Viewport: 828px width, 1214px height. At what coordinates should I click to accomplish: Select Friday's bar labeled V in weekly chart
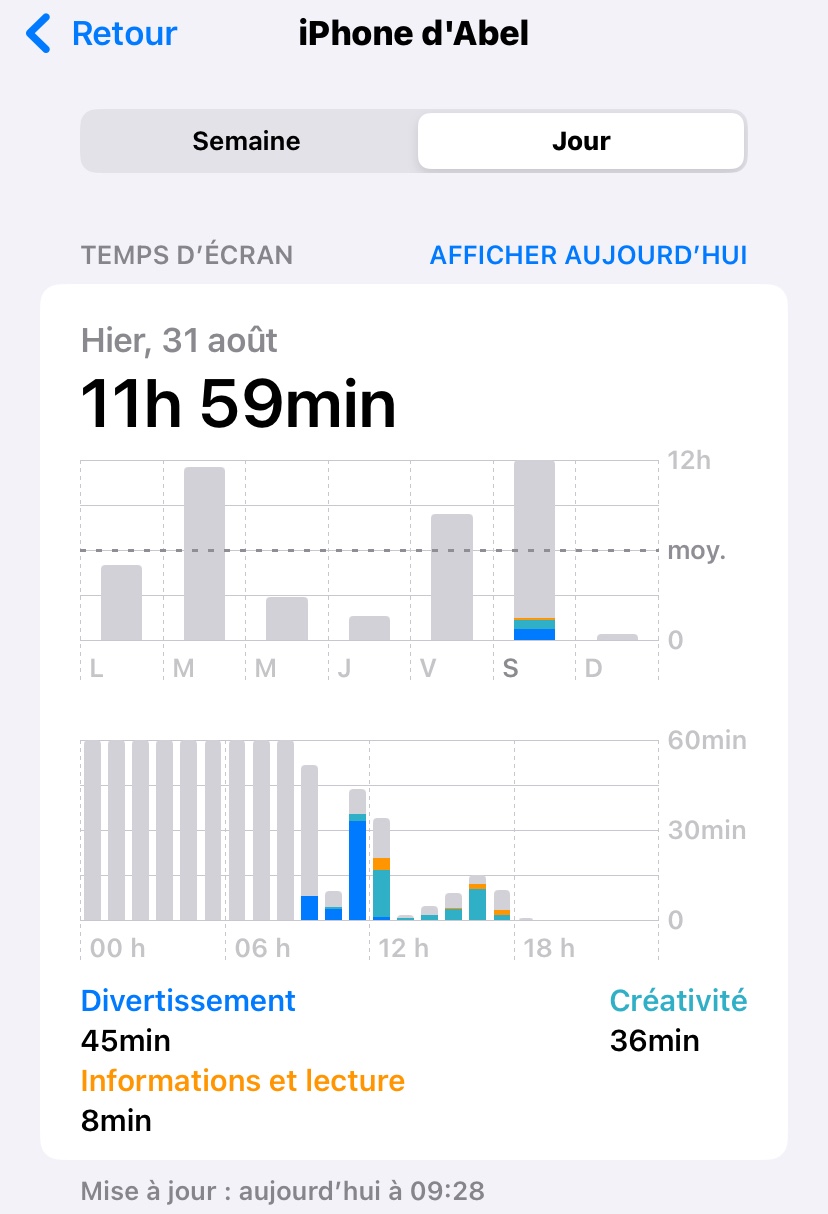[x=451, y=577]
